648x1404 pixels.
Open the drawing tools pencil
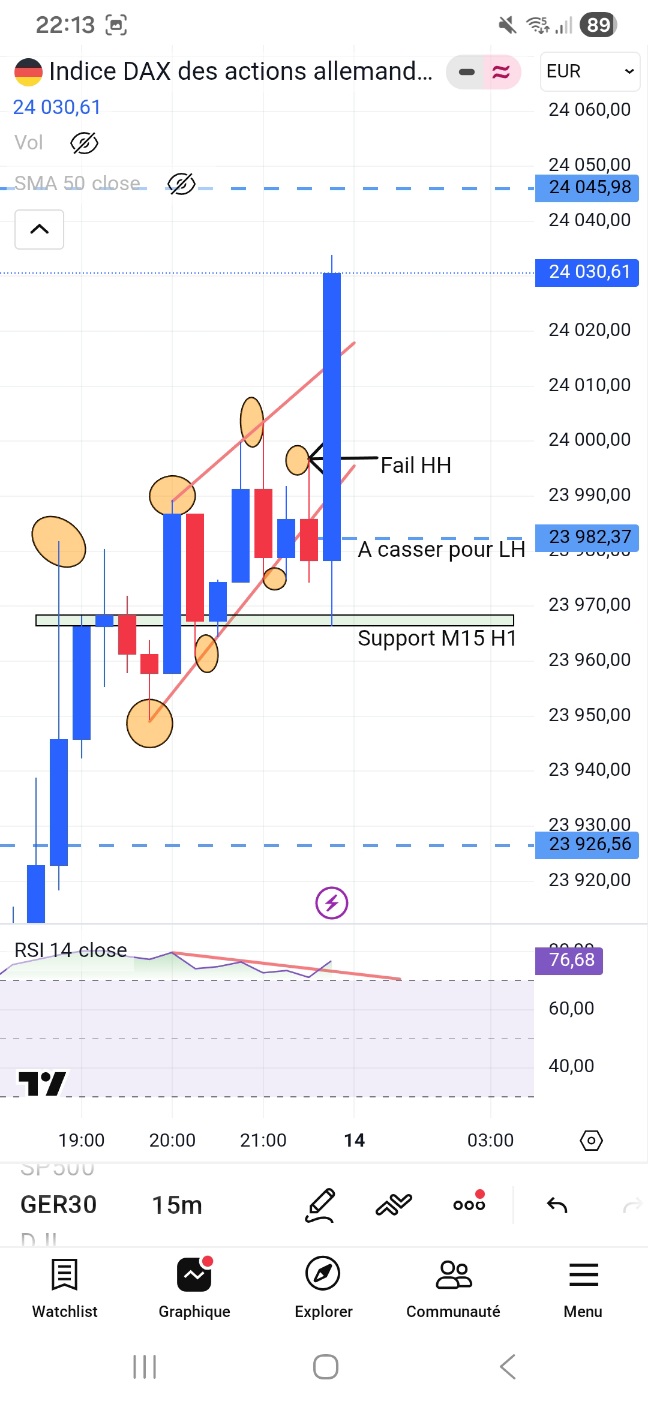pos(319,1205)
